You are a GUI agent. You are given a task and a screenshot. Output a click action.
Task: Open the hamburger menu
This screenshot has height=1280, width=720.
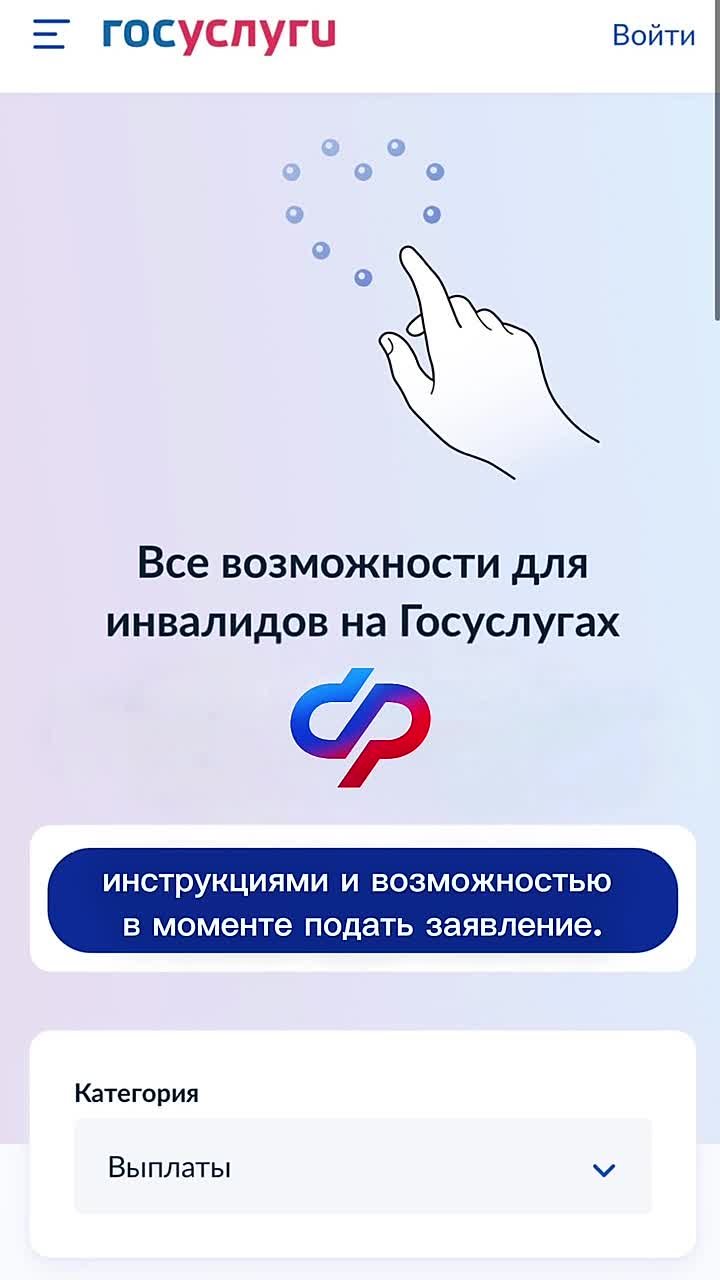point(50,35)
